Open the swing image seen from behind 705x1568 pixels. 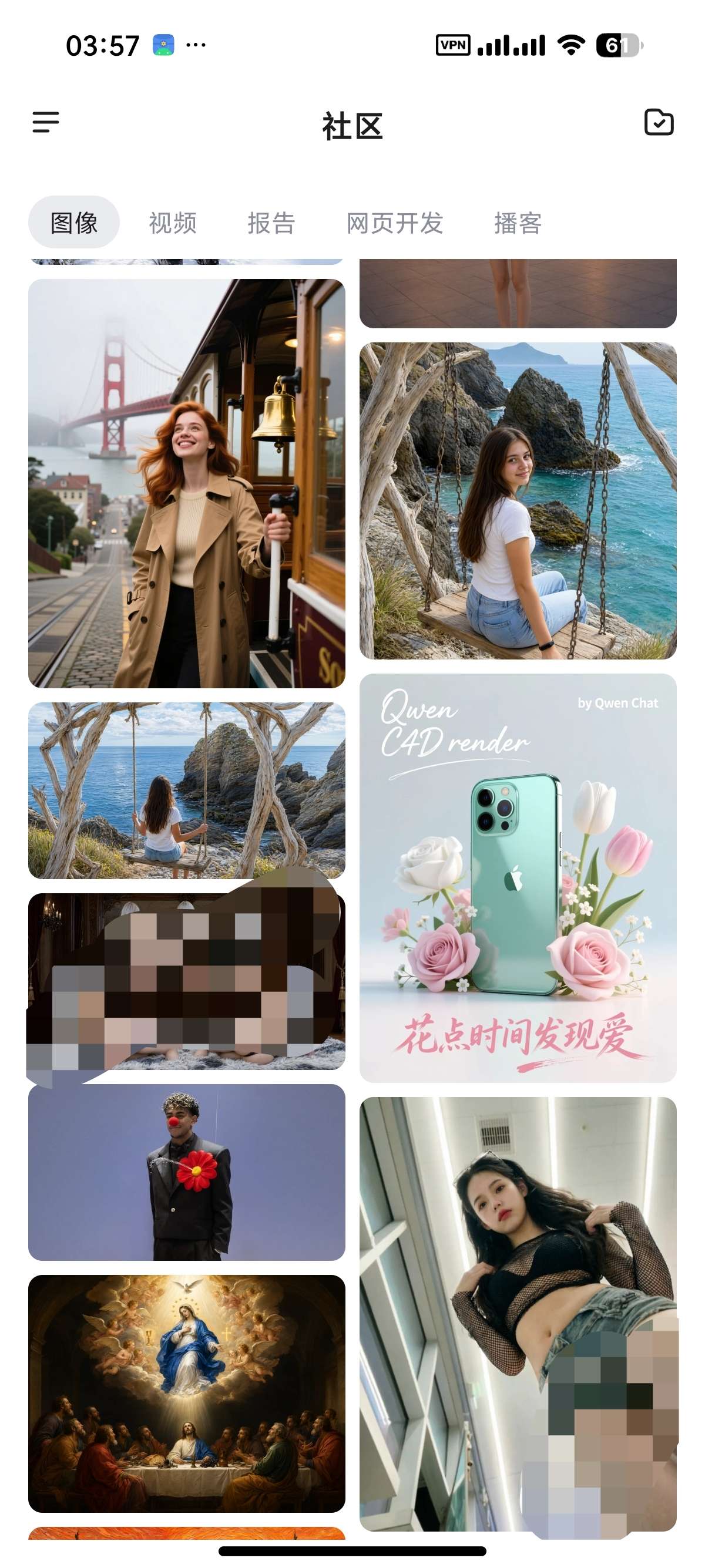click(187, 790)
